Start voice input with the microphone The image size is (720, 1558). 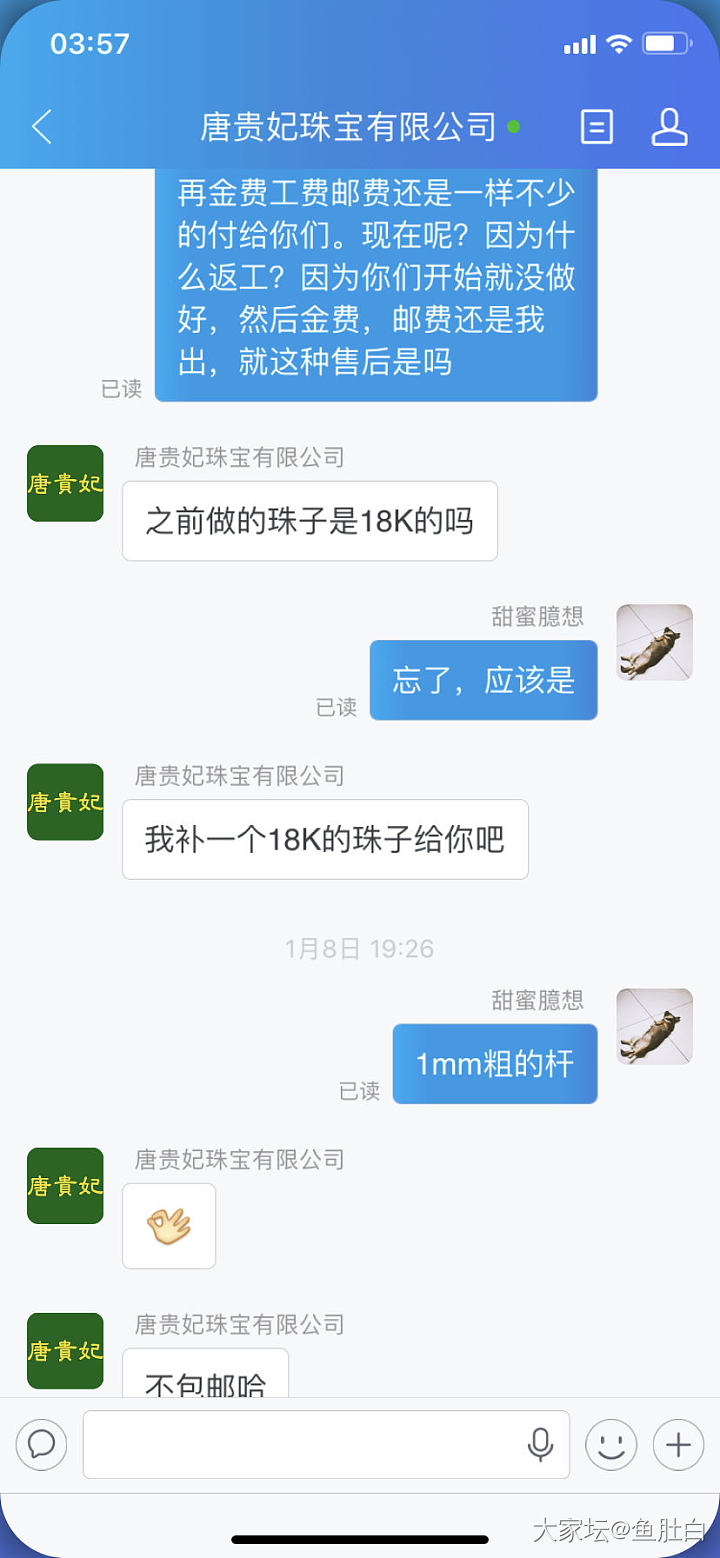[540, 1444]
